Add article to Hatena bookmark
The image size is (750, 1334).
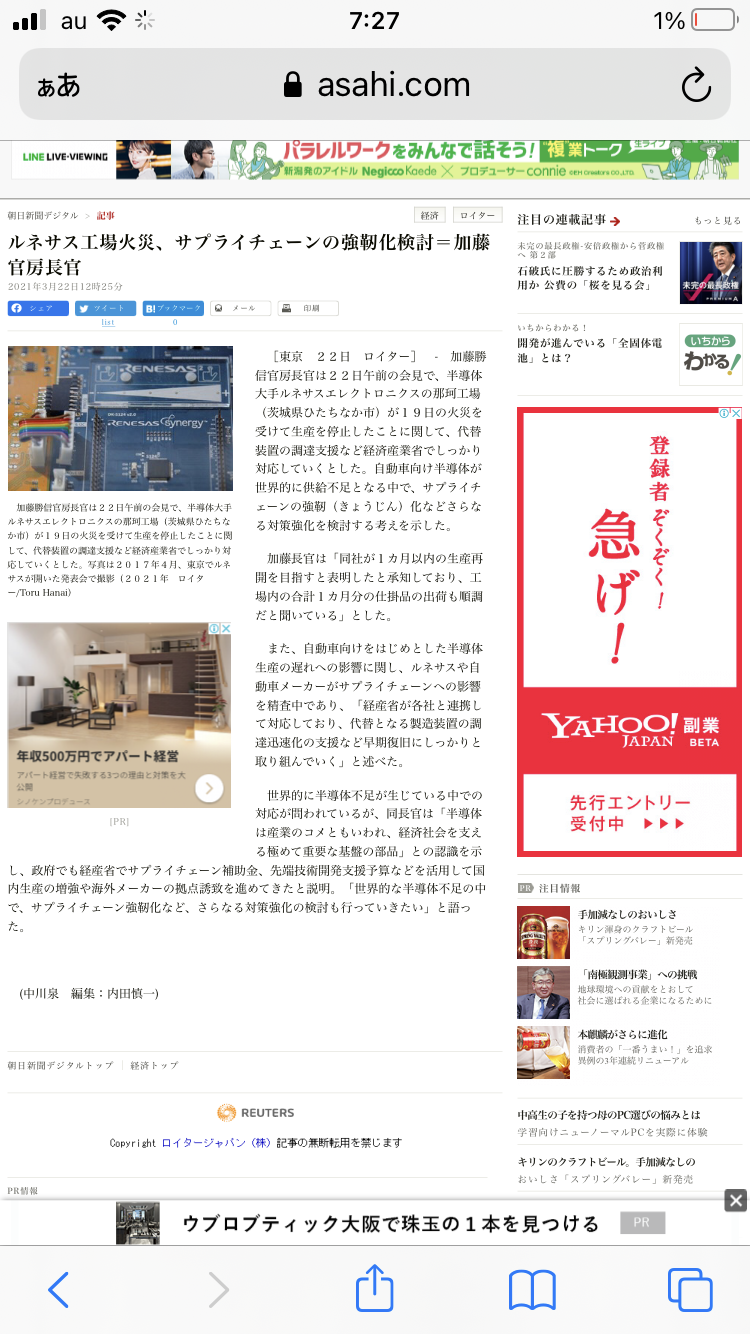(x=173, y=309)
